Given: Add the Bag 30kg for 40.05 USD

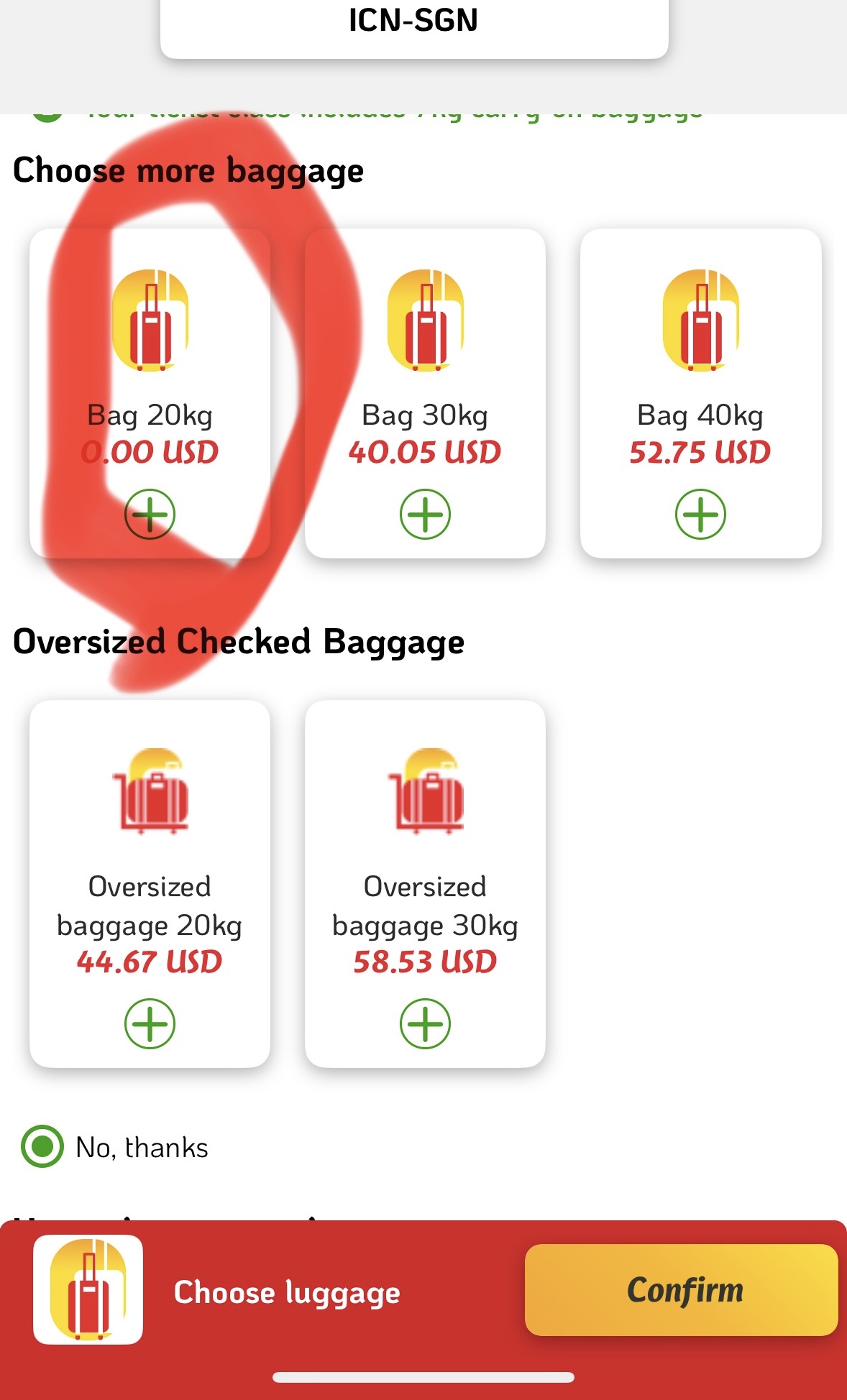Looking at the screenshot, I should pos(425,515).
